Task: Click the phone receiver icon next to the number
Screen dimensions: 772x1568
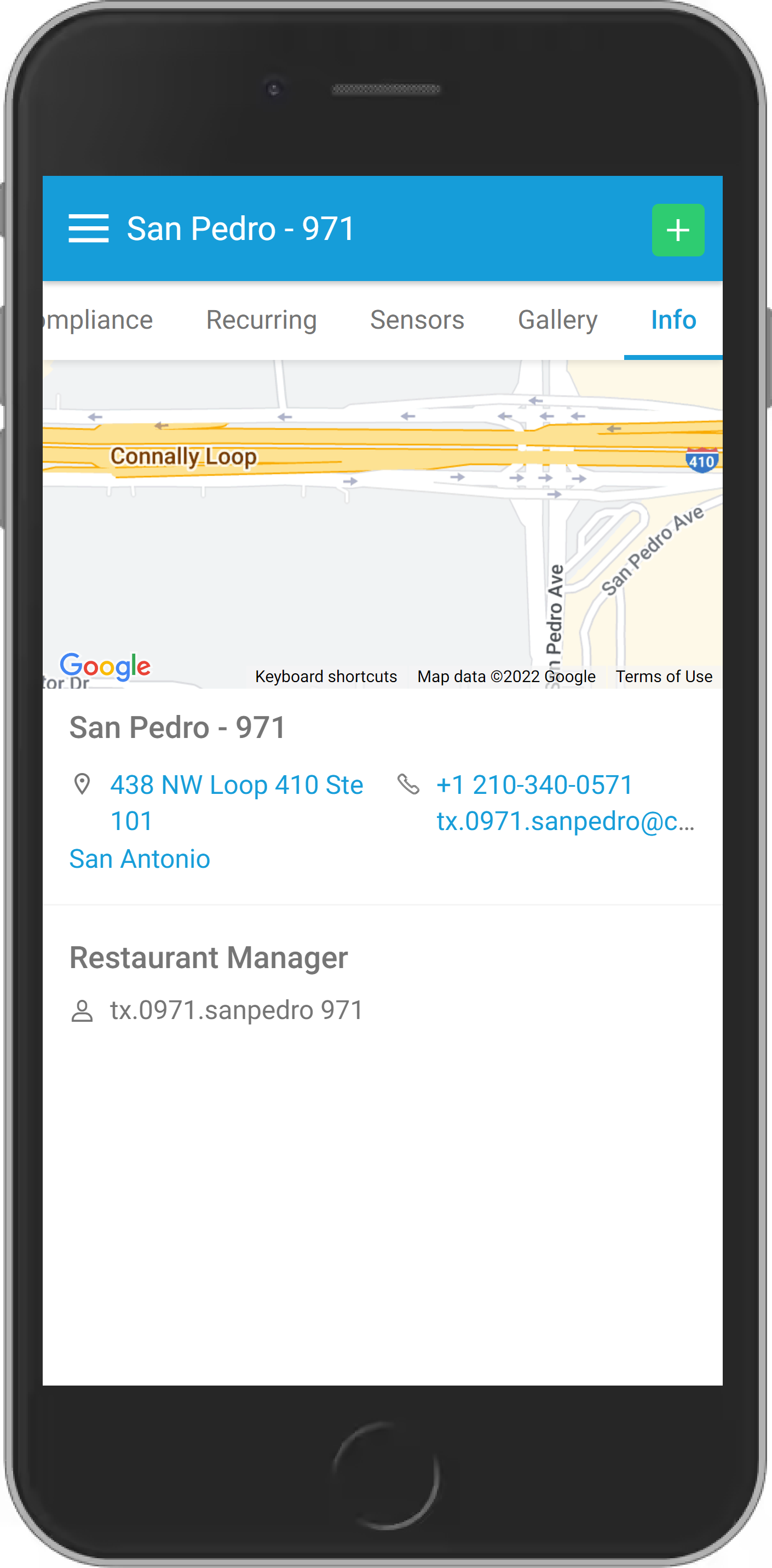Action: tap(410, 785)
